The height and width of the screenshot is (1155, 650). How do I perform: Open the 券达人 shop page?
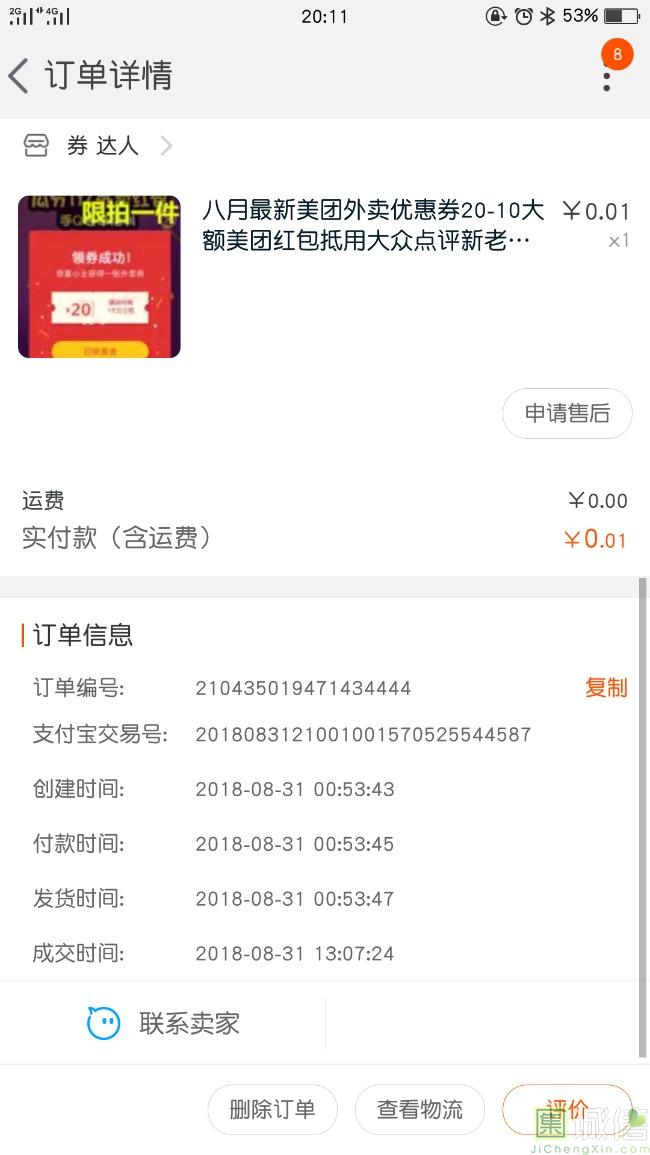pyautogui.click(x=100, y=146)
